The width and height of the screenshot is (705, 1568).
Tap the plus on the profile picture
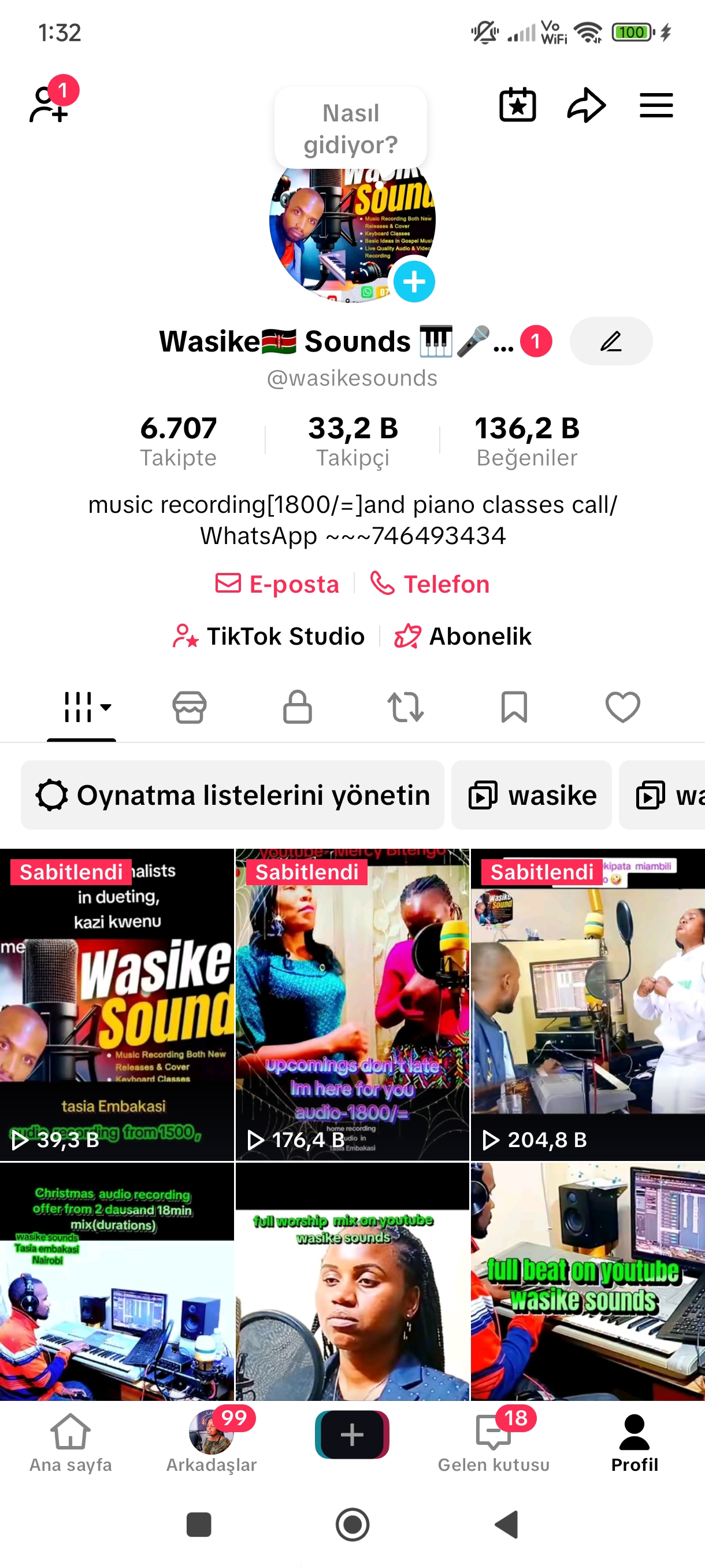[414, 282]
